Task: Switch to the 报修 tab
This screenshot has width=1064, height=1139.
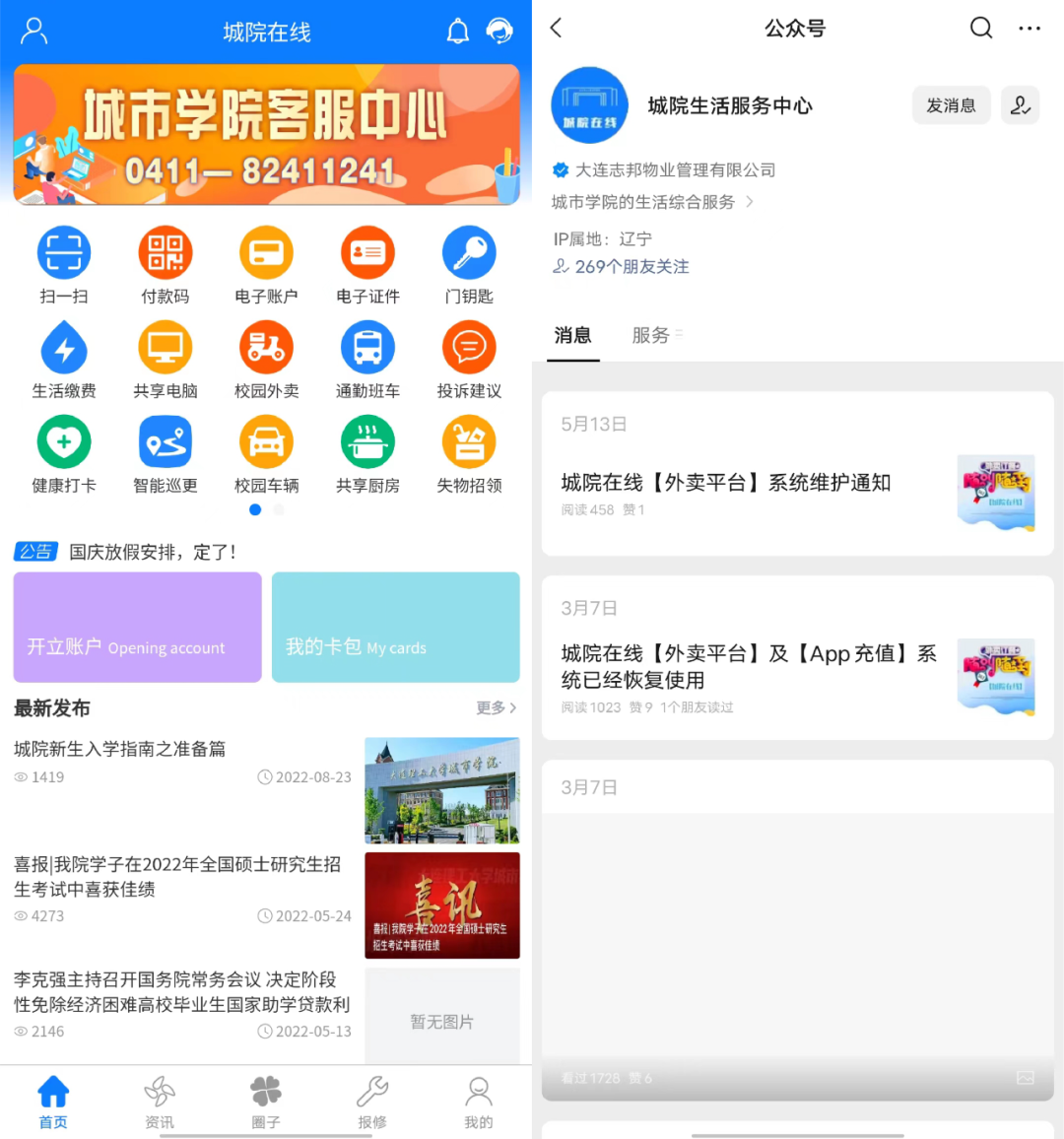Action: [x=372, y=1102]
